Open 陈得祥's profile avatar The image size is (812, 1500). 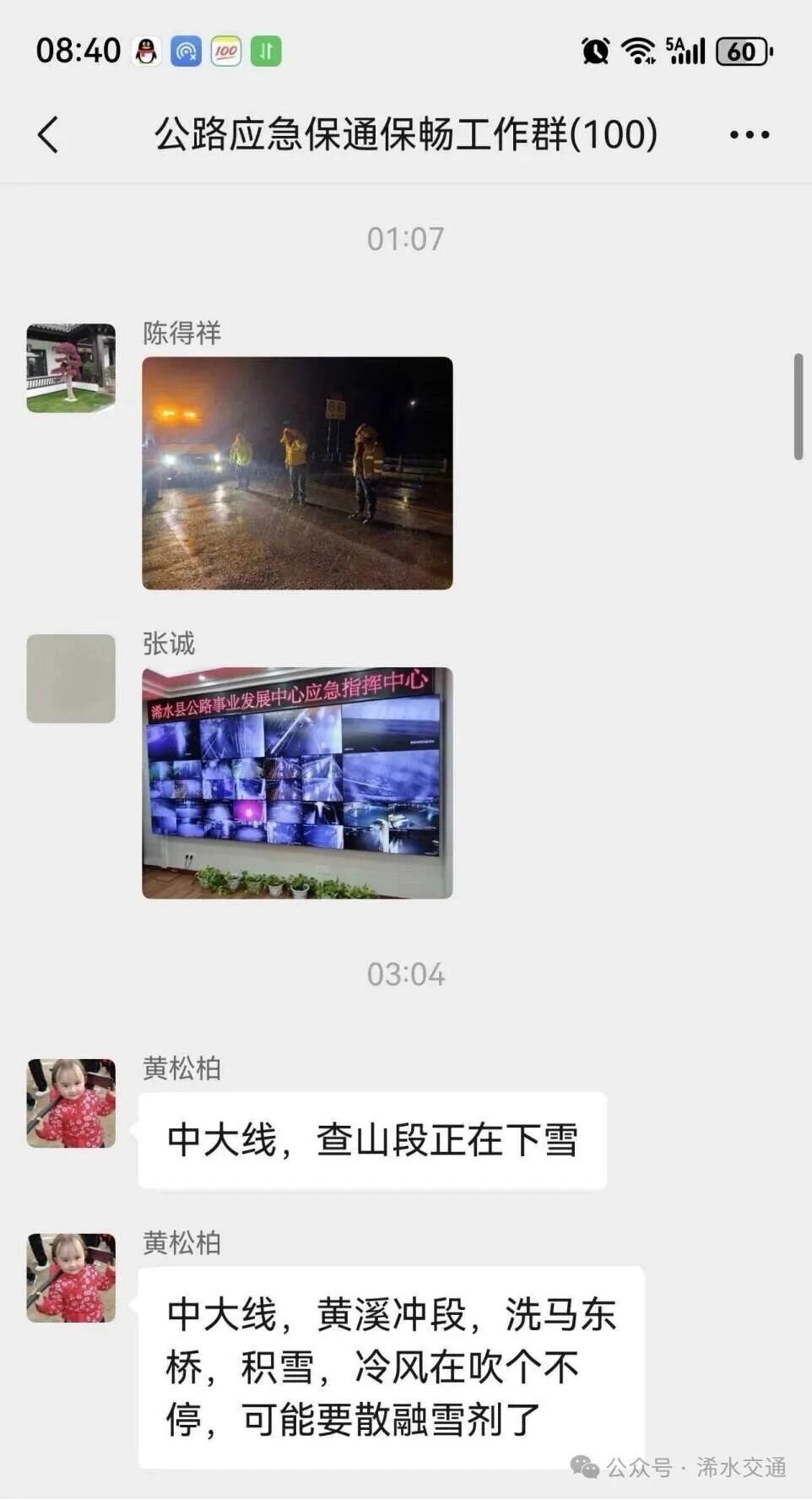71,368
